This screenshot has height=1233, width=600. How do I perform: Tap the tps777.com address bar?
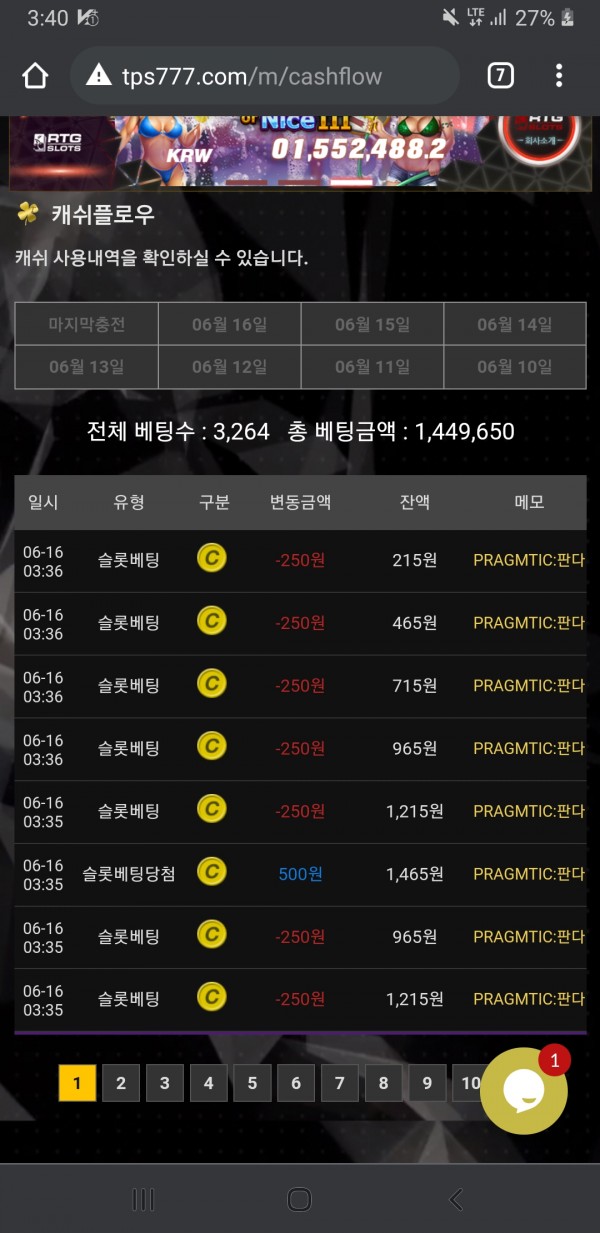pyautogui.click(x=265, y=76)
